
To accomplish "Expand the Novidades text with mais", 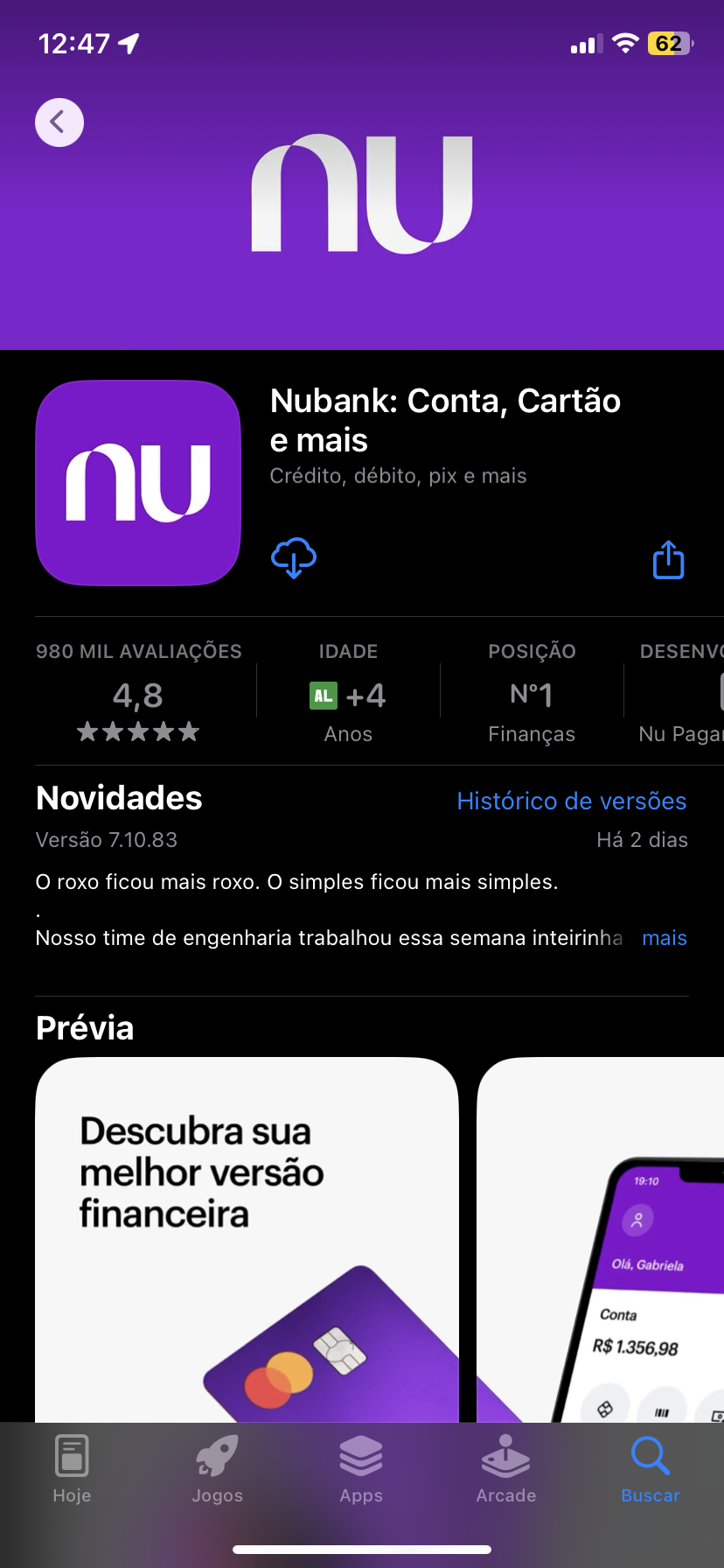I will coord(664,938).
